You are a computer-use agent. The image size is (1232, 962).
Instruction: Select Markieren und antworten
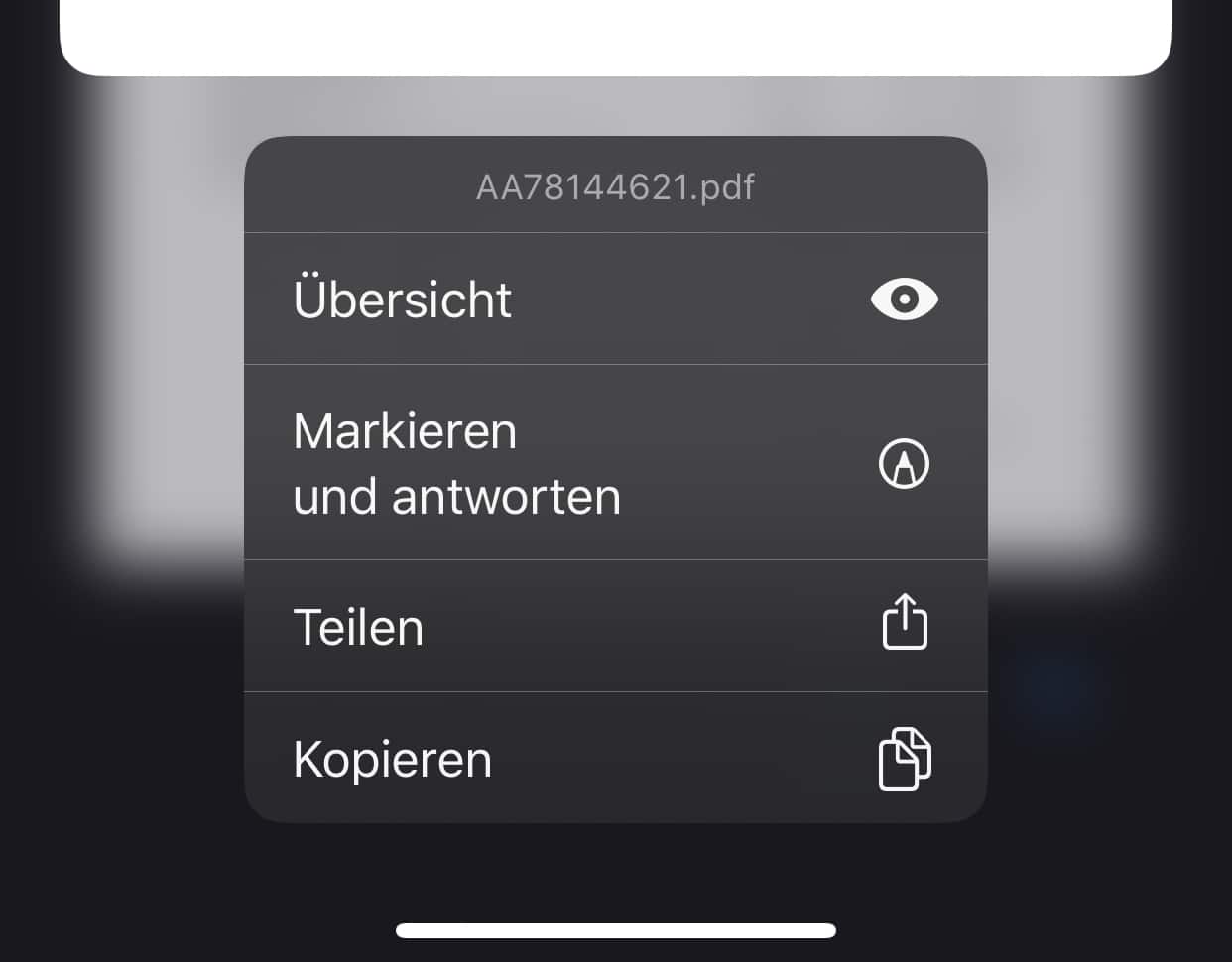[x=615, y=463]
